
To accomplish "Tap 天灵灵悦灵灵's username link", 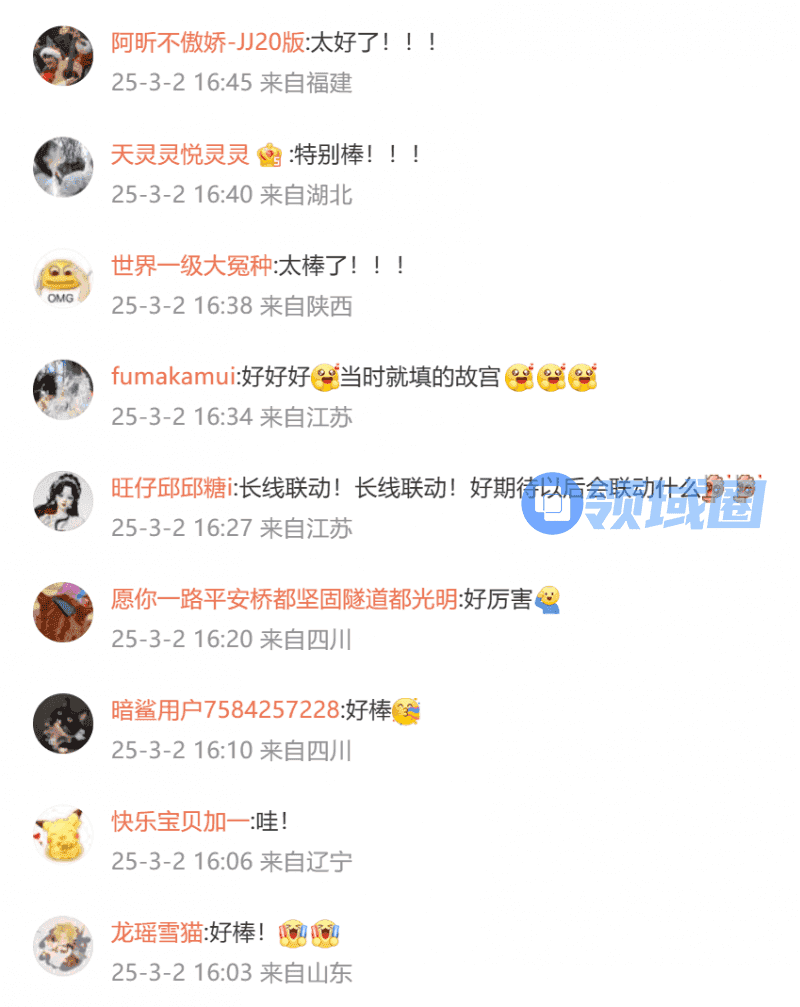I will [x=180, y=155].
